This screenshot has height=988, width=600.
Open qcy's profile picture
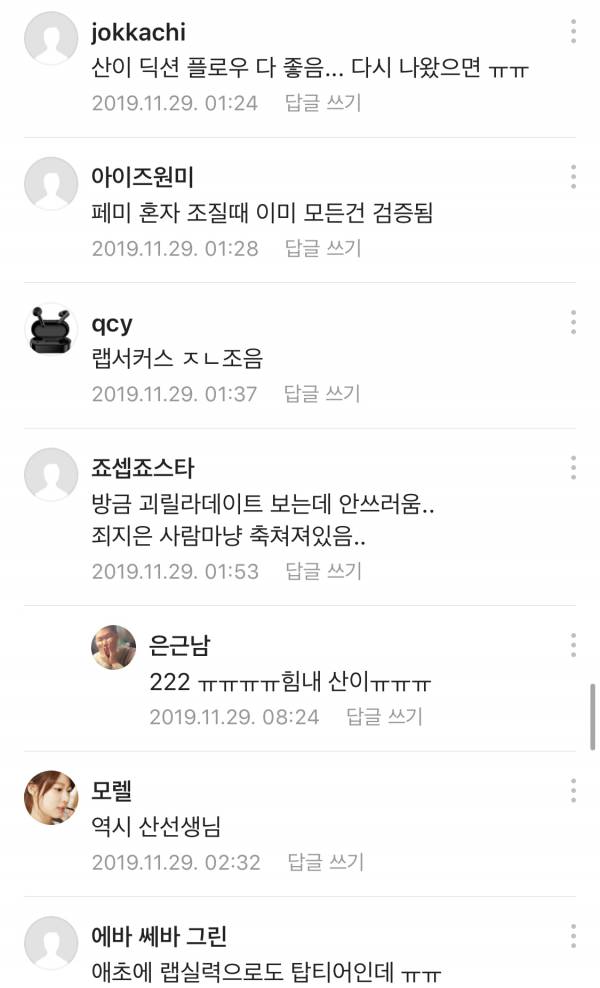pos(50,330)
